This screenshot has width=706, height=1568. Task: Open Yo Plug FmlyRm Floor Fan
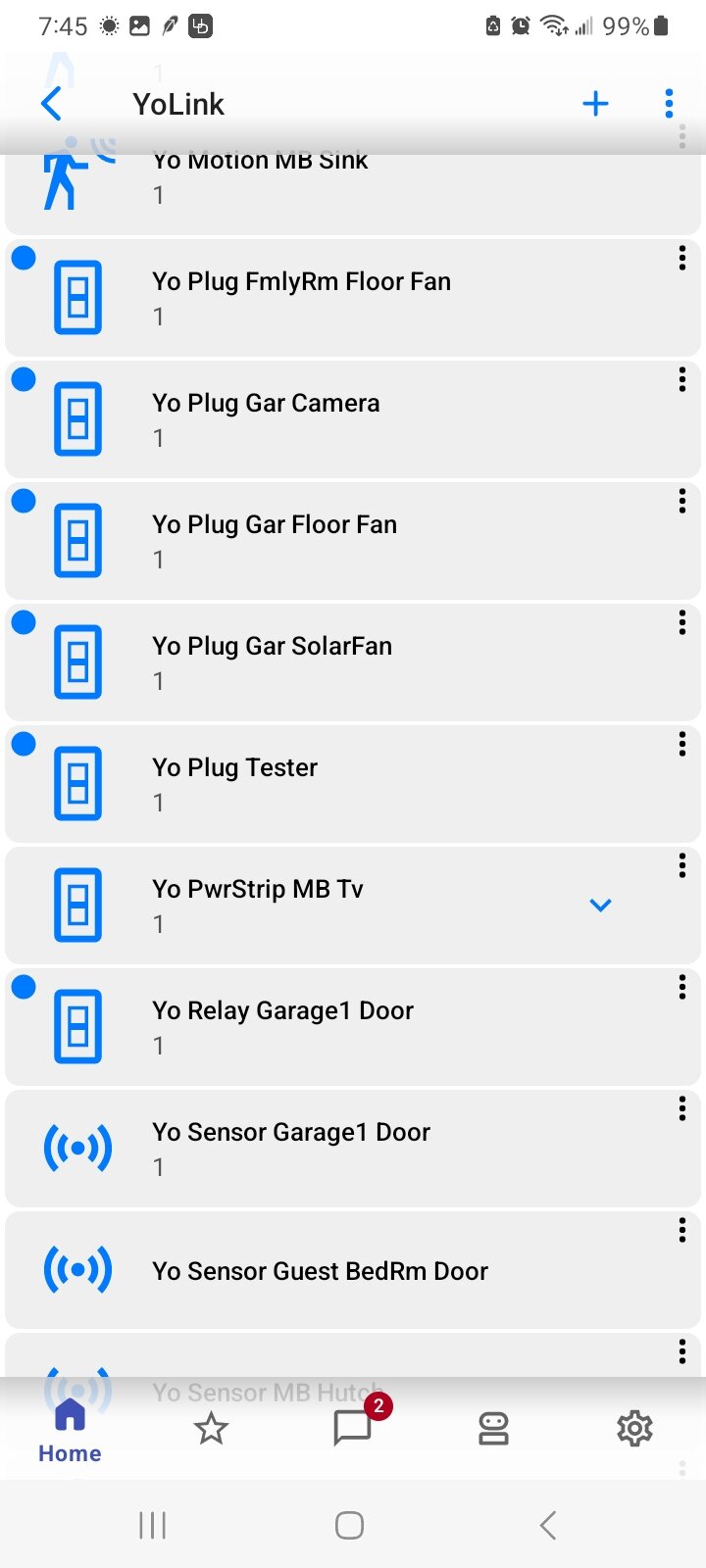[x=353, y=298]
